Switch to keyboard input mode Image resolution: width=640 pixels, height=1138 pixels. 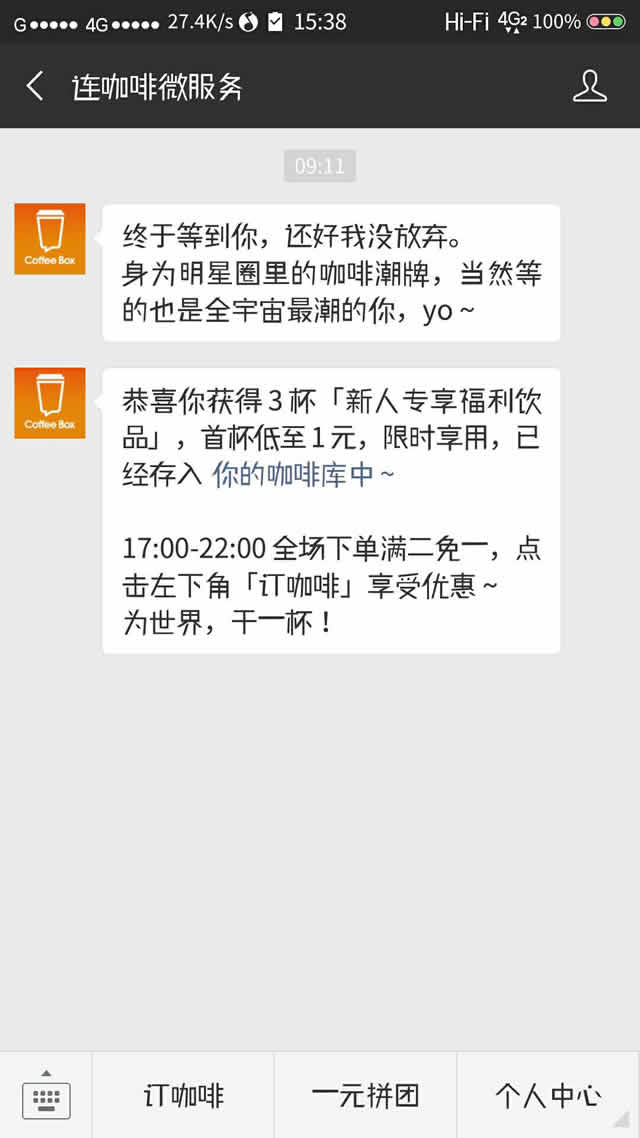[46, 1096]
